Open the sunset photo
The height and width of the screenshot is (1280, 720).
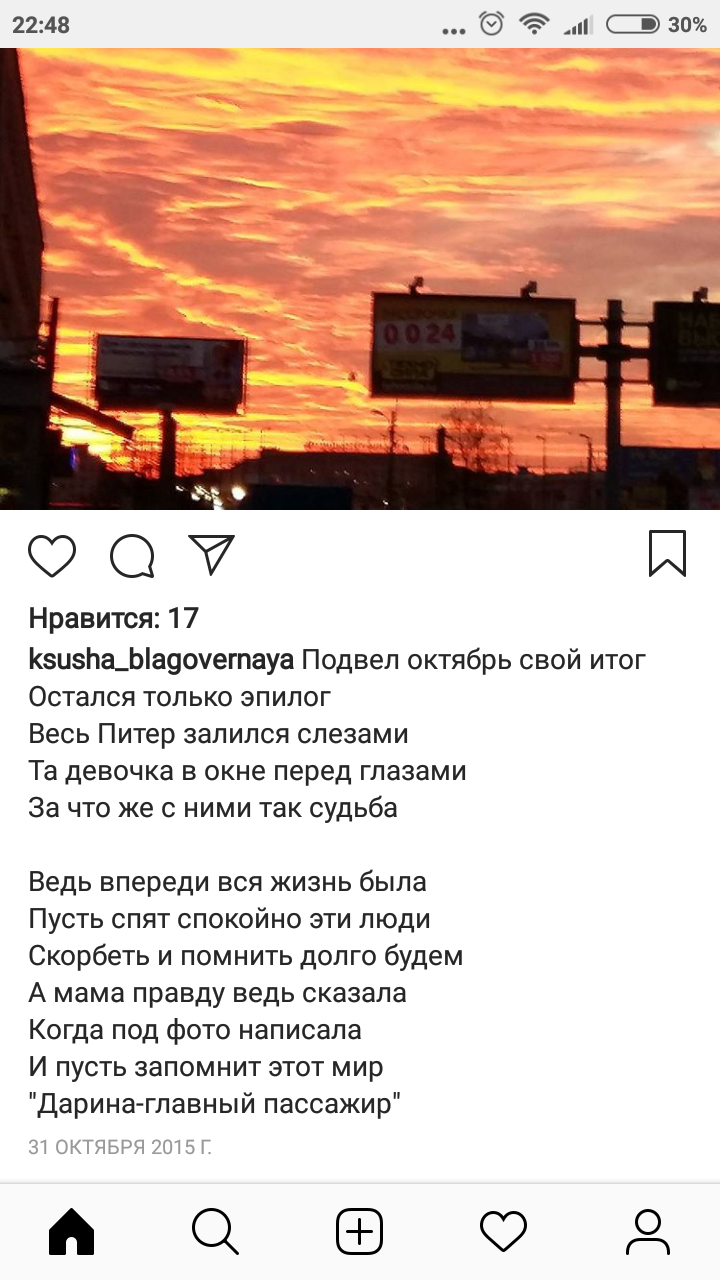[x=360, y=280]
